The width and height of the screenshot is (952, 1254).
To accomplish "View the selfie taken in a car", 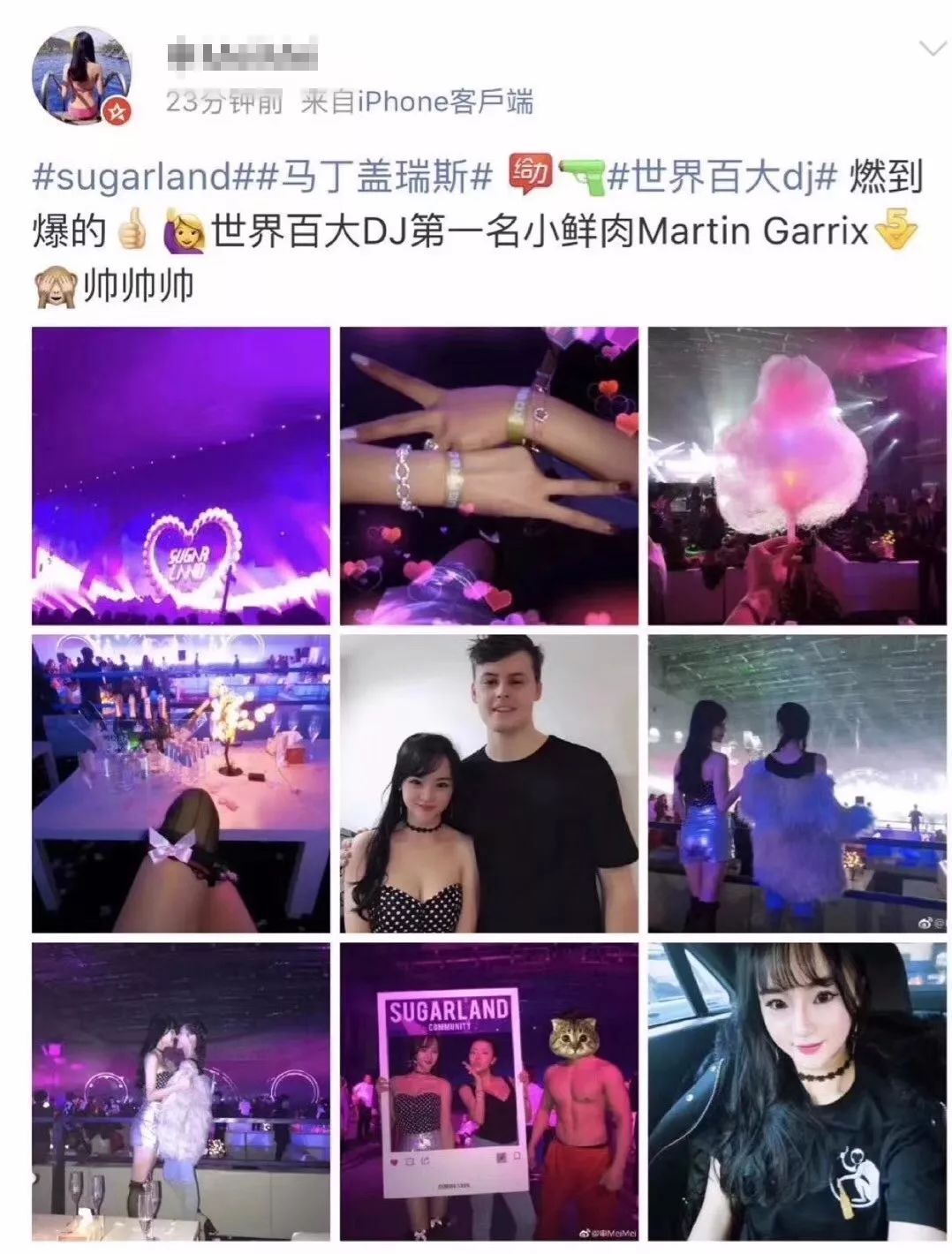I will coord(797,1092).
